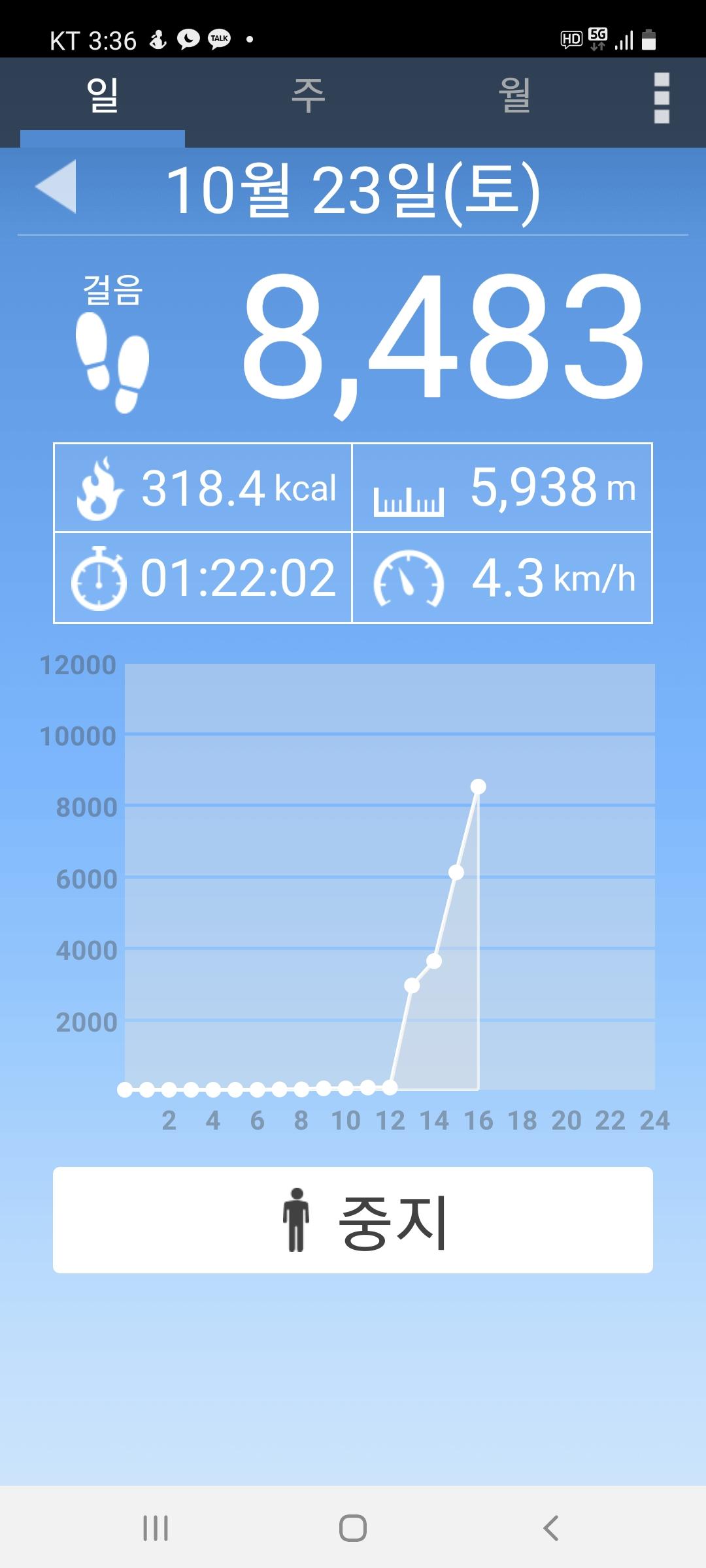The width and height of the screenshot is (706, 1568).
Task: Switch to the 주 (week) tab
Action: [308, 97]
